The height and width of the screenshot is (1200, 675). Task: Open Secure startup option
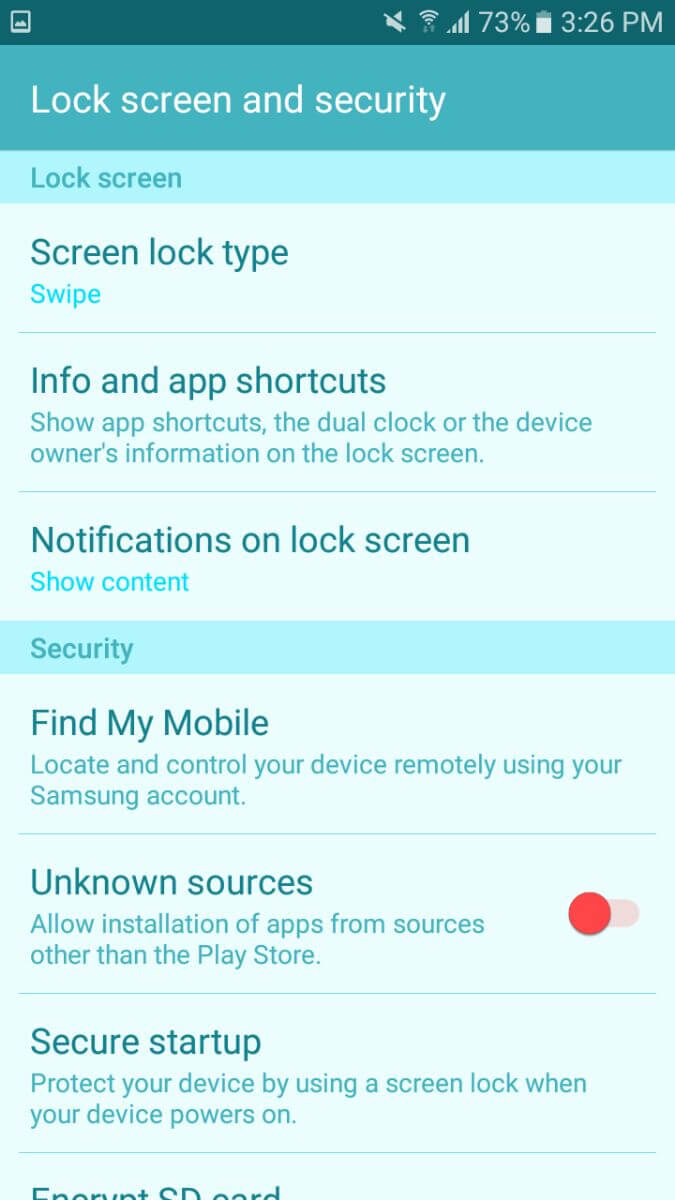[337, 1072]
